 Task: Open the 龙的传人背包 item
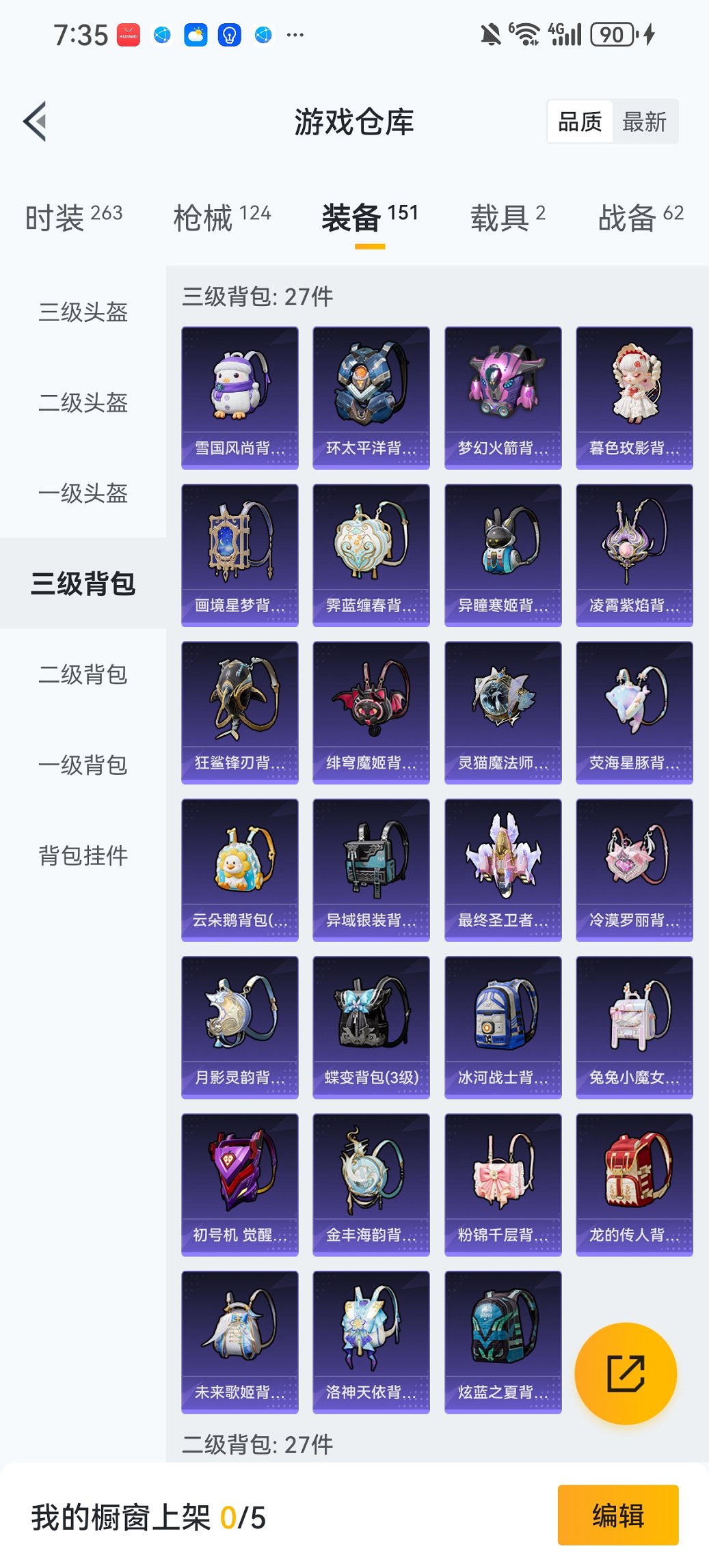click(634, 1184)
